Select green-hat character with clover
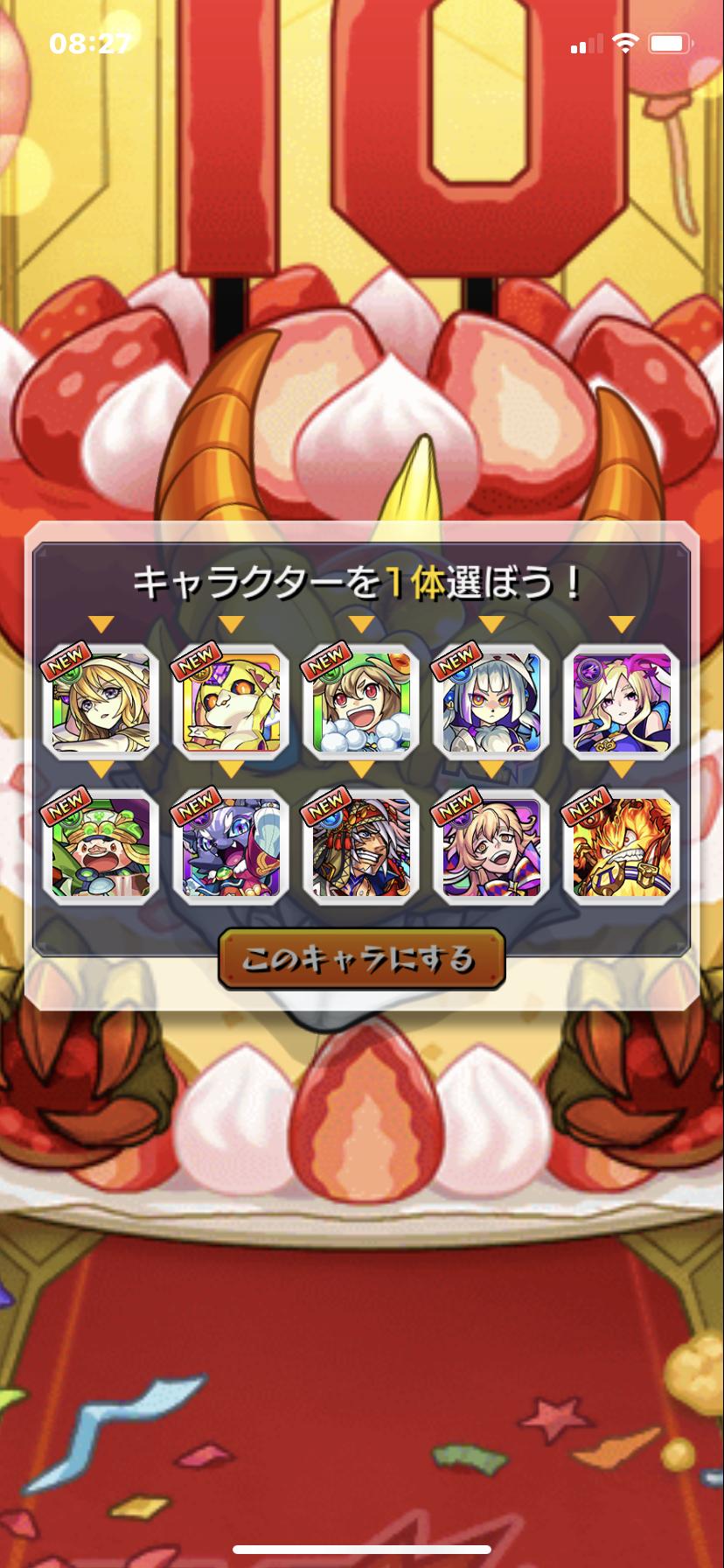Image resolution: width=724 pixels, height=1568 pixels. point(101,846)
